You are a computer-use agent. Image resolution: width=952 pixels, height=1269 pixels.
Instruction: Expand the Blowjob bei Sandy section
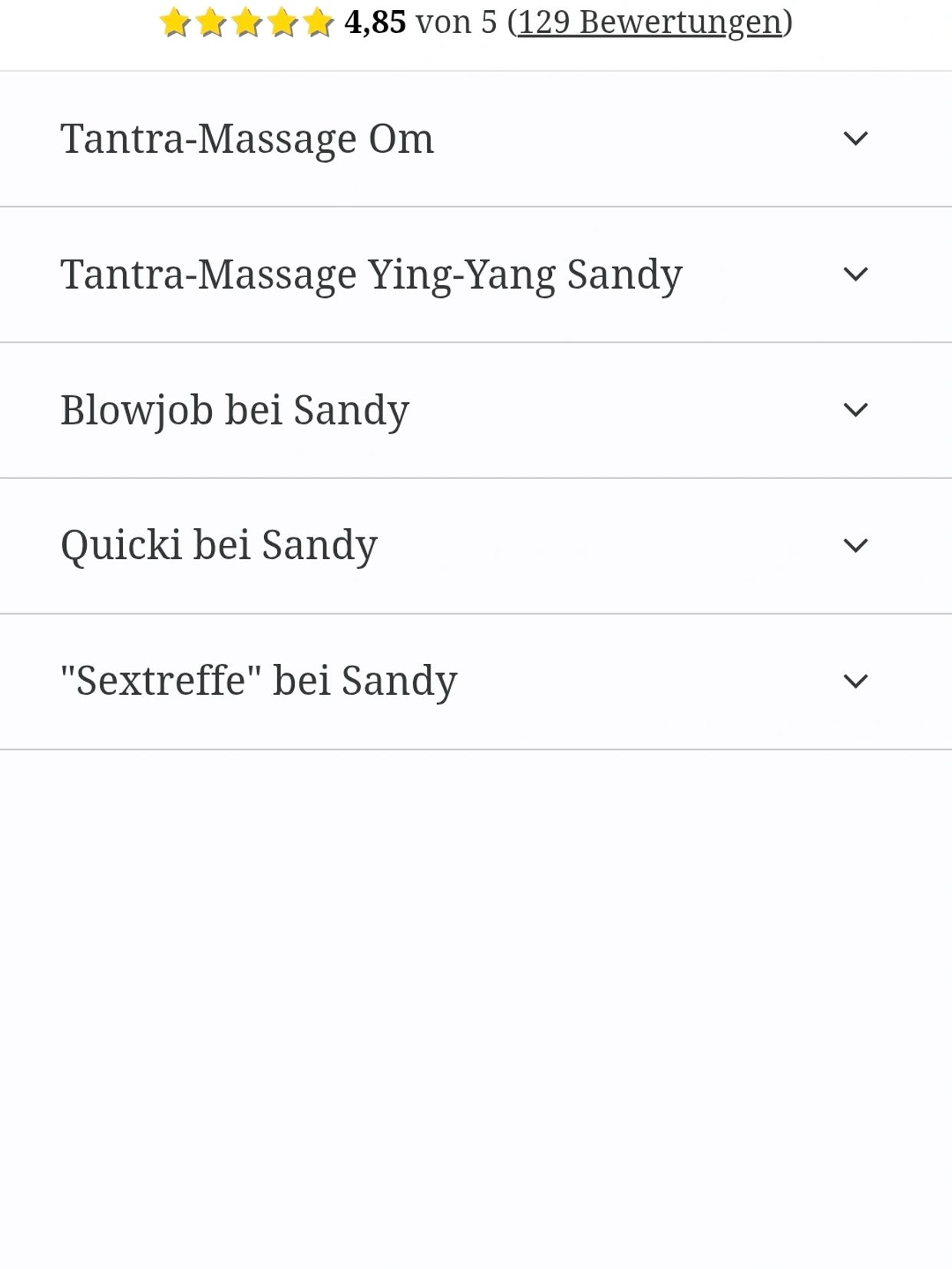click(854, 410)
